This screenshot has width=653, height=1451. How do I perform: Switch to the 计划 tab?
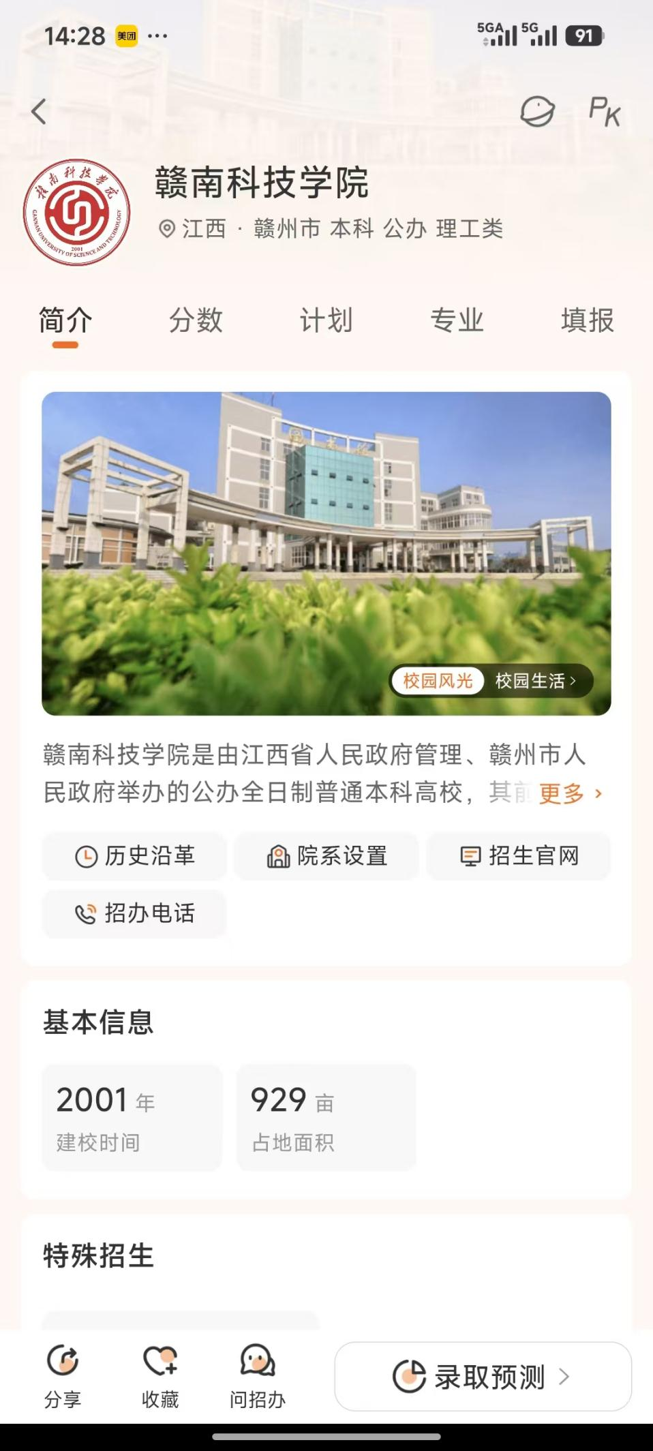326,320
